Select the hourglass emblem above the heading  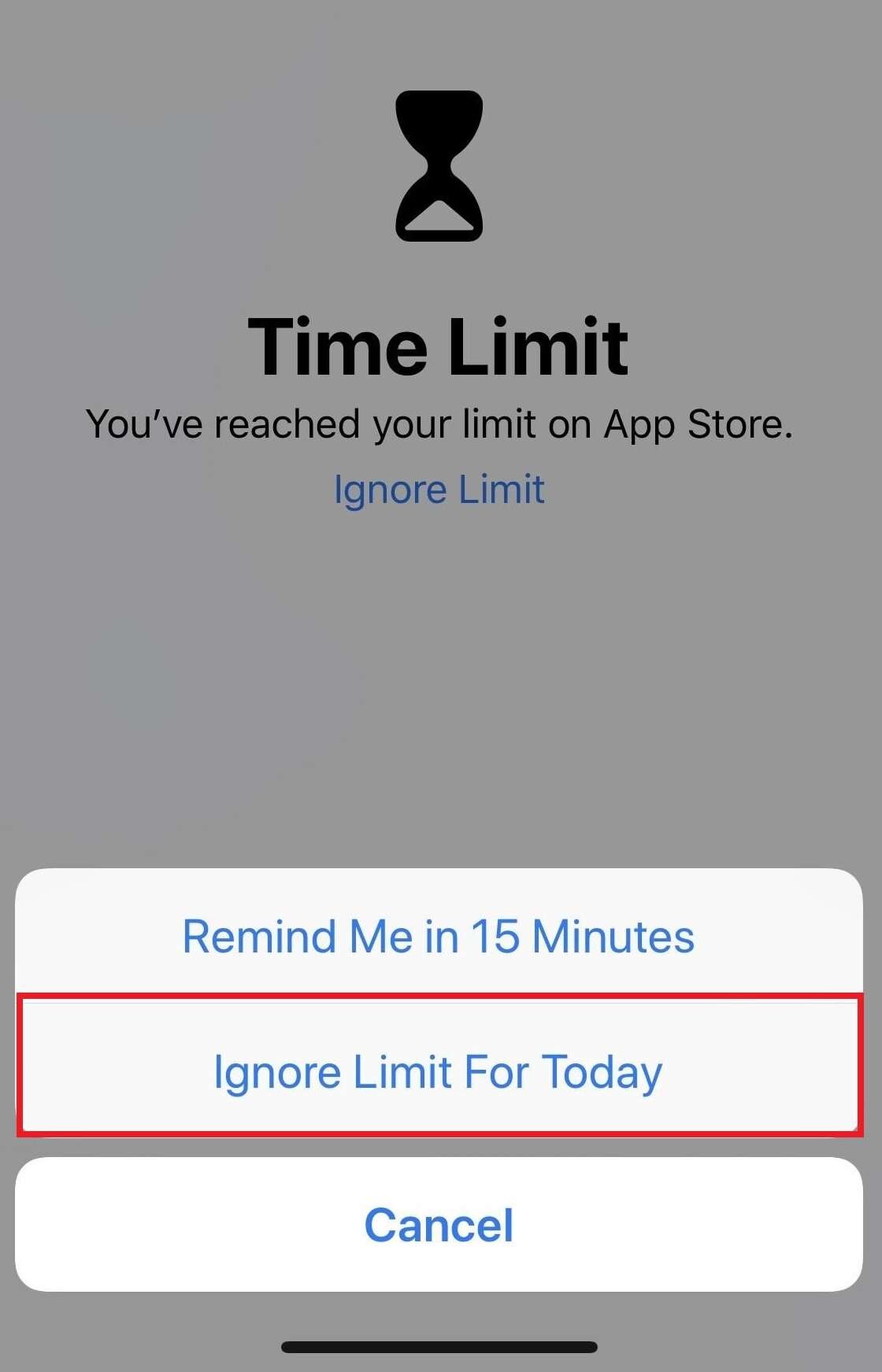[439, 167]
